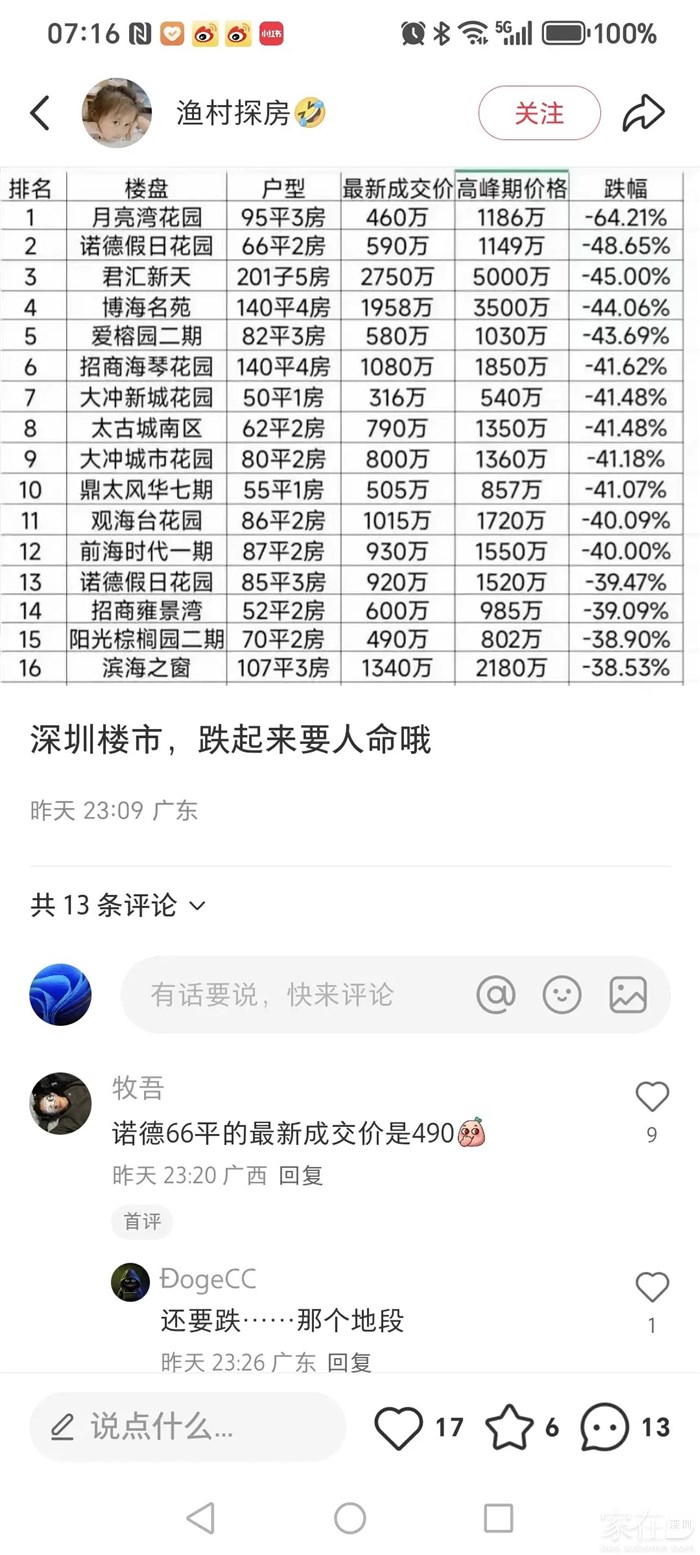Like the post with the heart icon

pyautogui.click(x=399, y=1428)
